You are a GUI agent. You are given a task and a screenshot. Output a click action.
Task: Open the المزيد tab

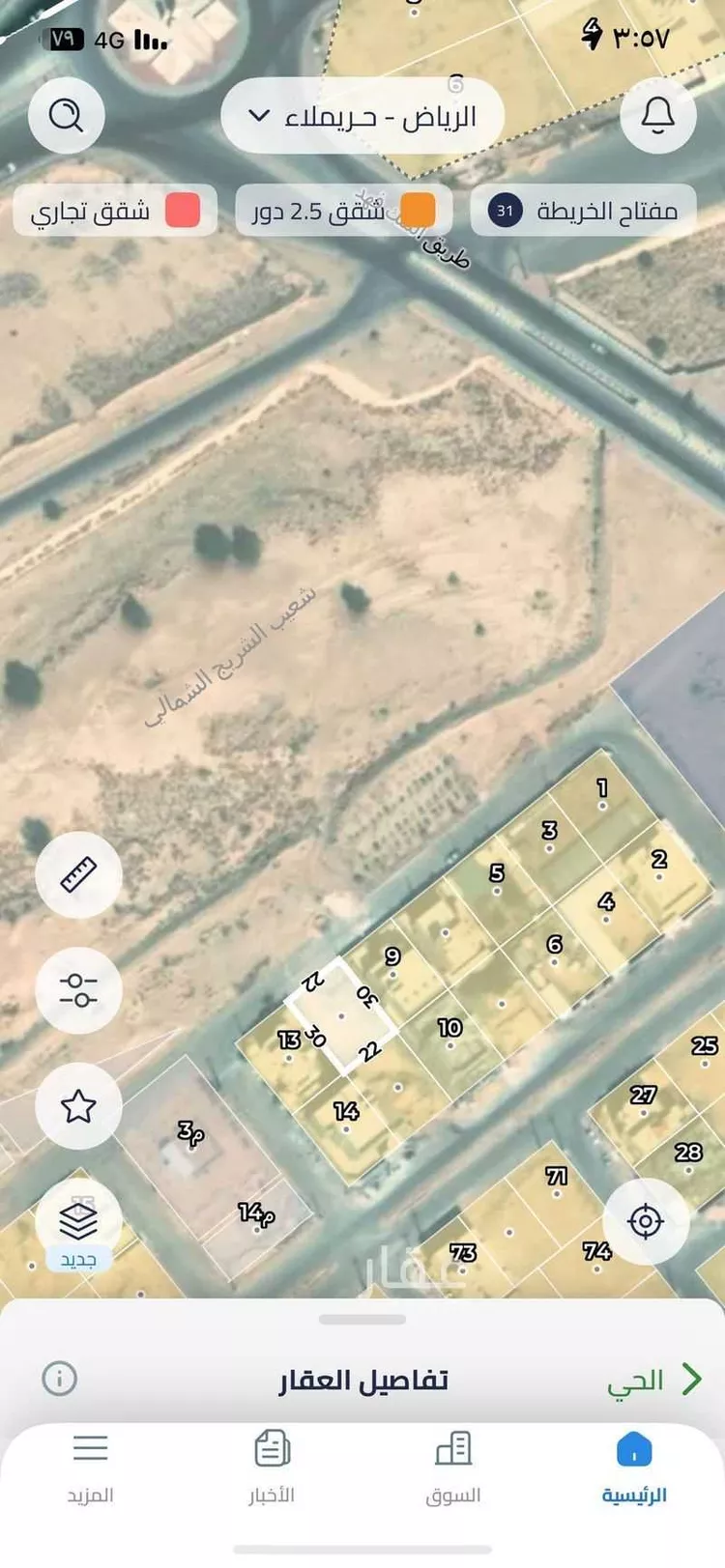coord(91,1468)
